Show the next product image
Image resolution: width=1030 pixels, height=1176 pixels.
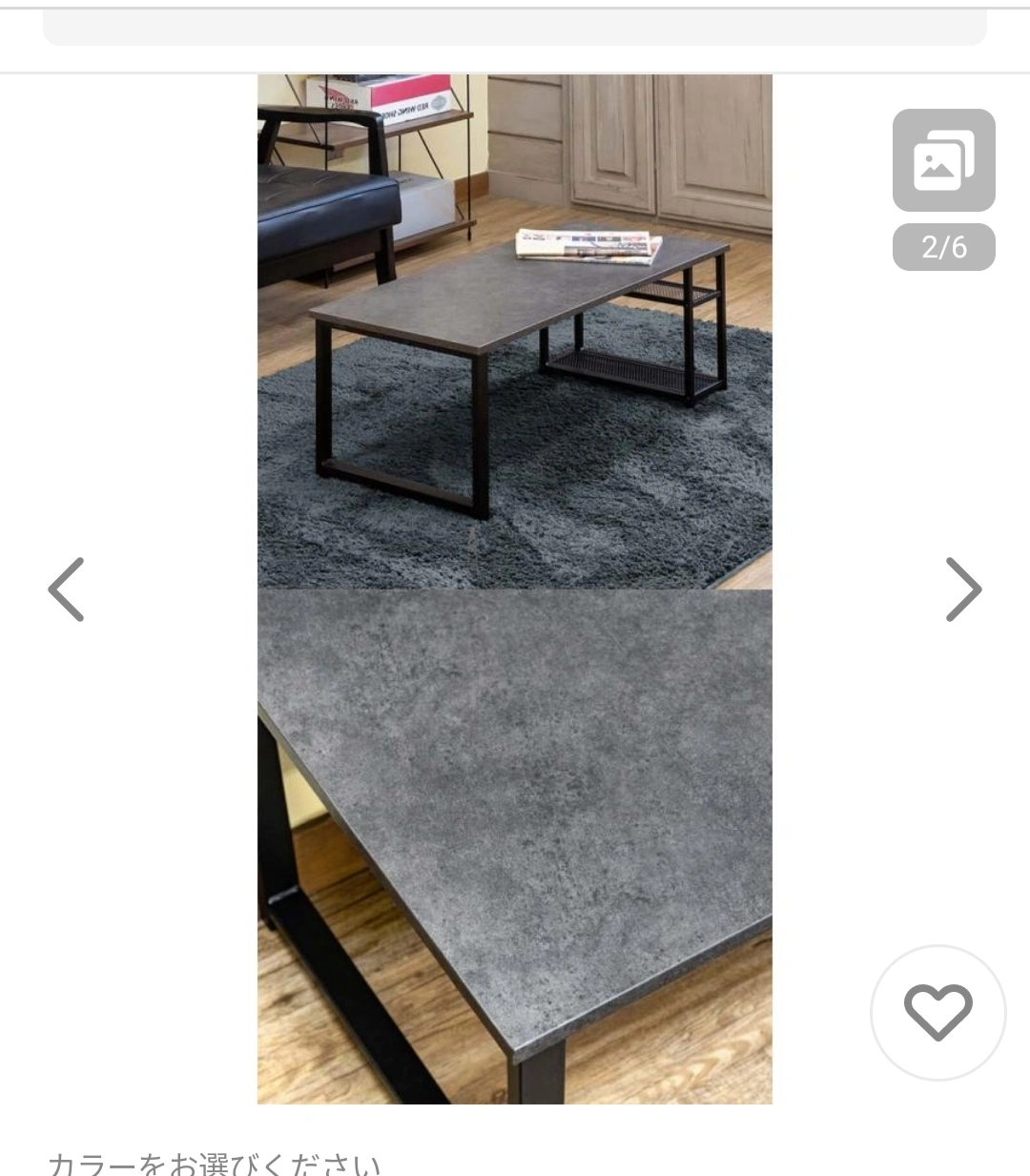pos(962,589)
